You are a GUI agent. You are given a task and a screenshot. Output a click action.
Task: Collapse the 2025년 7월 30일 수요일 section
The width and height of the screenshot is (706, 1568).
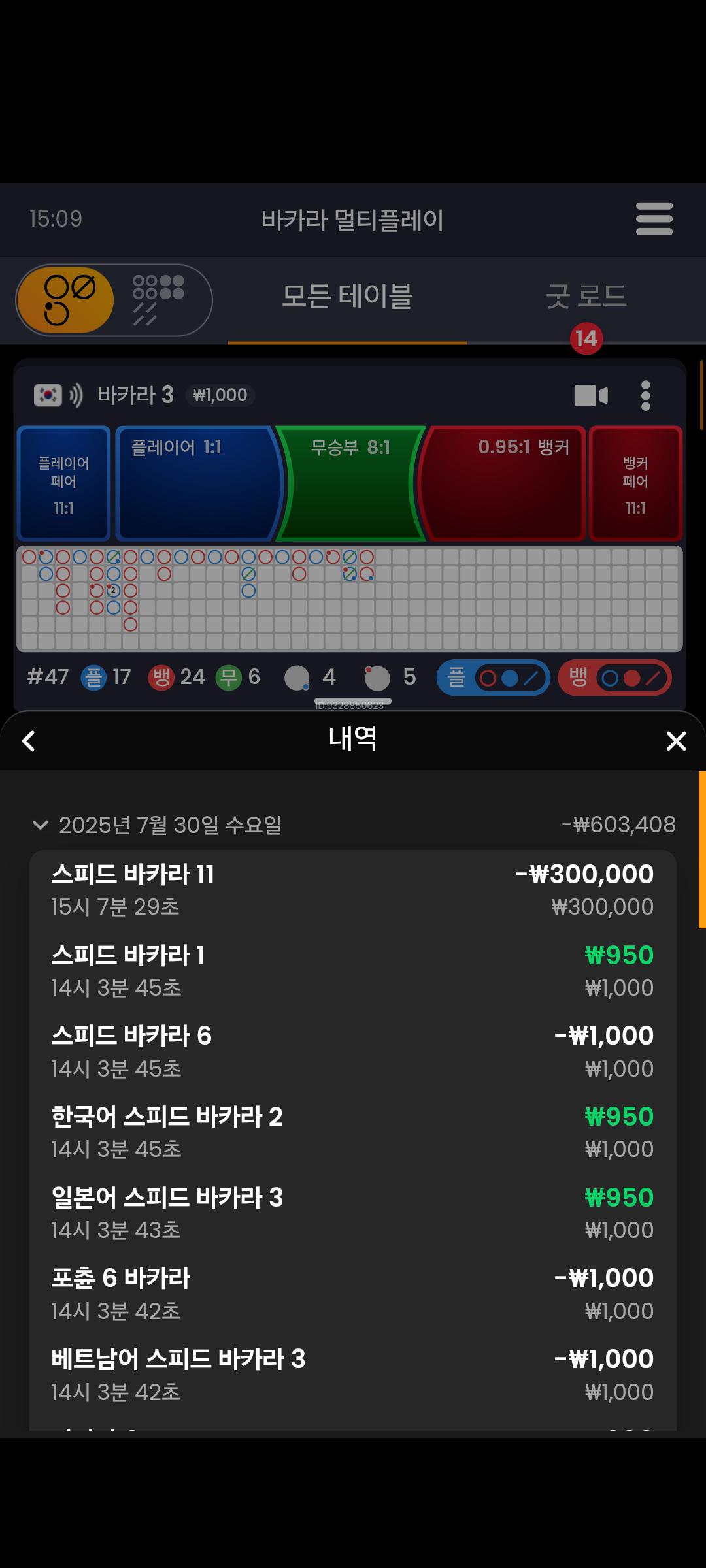41,825
